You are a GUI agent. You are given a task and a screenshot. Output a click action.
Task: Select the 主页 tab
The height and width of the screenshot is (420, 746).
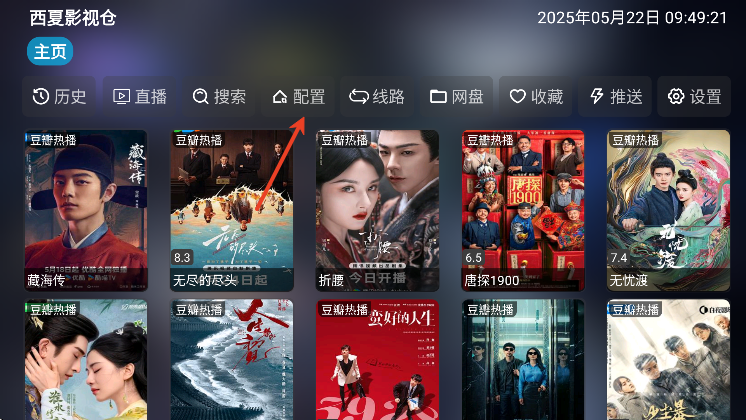pyautogui.click(x=51, y=52)
